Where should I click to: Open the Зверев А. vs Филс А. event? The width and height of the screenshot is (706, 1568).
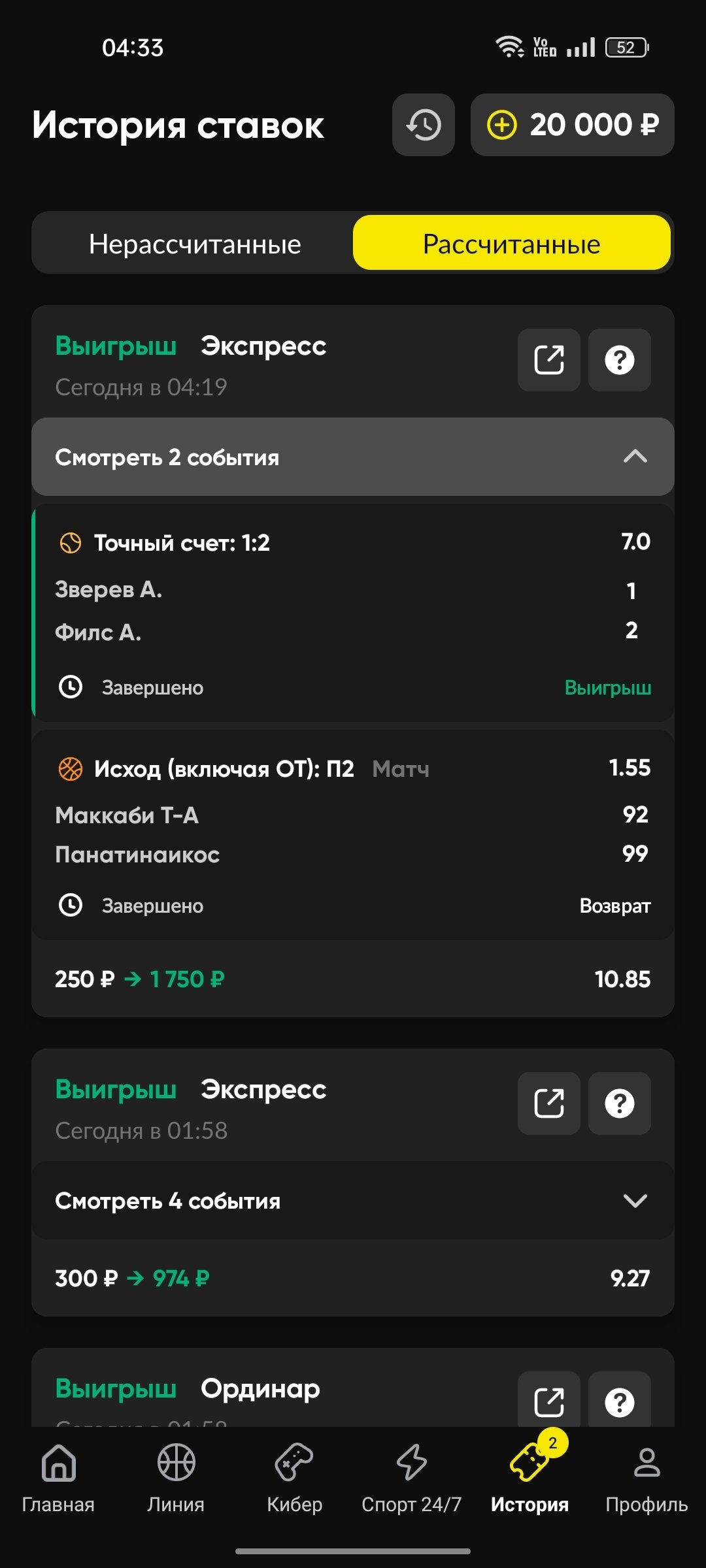tap(353, 612)
